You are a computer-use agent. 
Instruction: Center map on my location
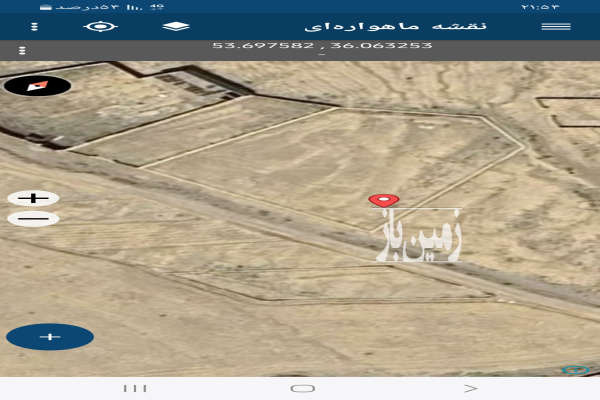(100, 25)
